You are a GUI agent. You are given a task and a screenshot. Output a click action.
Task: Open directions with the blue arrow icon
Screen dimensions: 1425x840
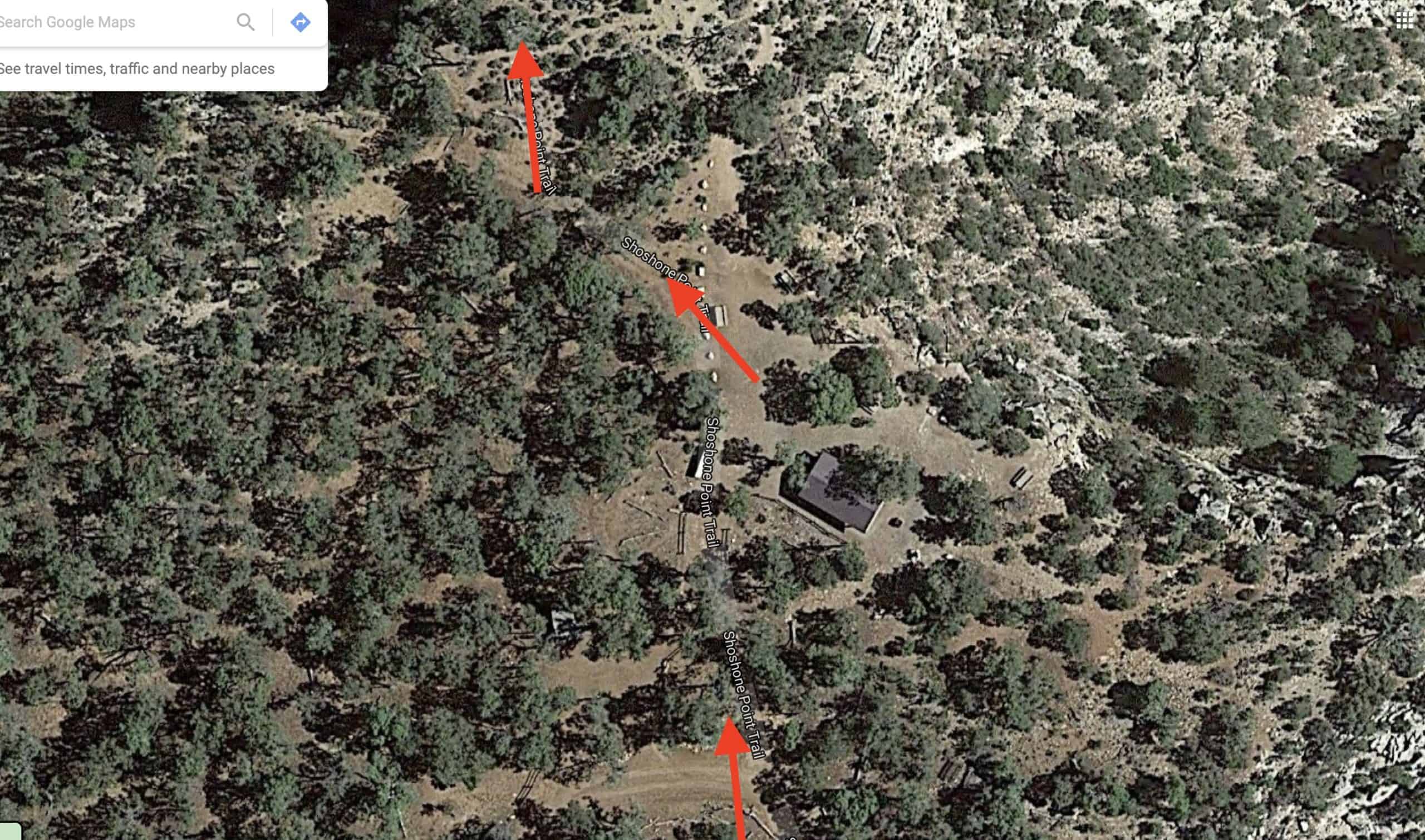point(300,22)
